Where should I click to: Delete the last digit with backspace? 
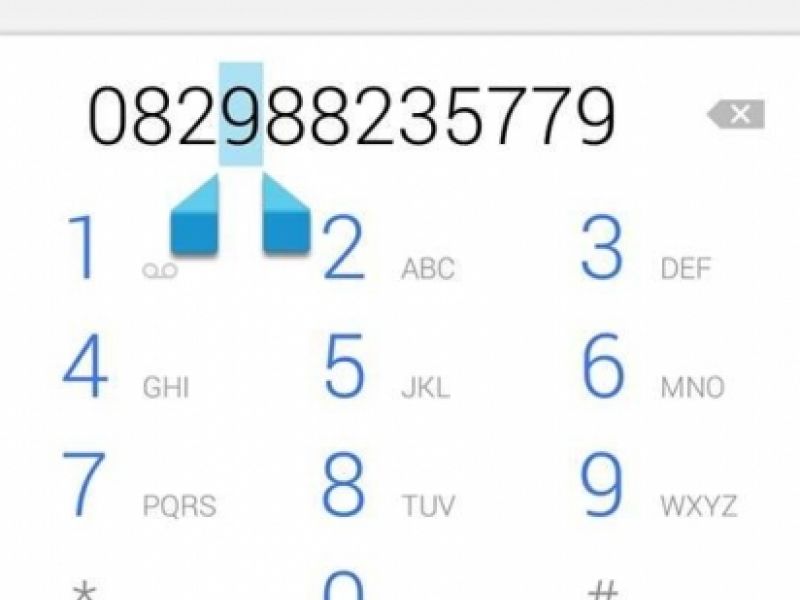click(737, 115)
